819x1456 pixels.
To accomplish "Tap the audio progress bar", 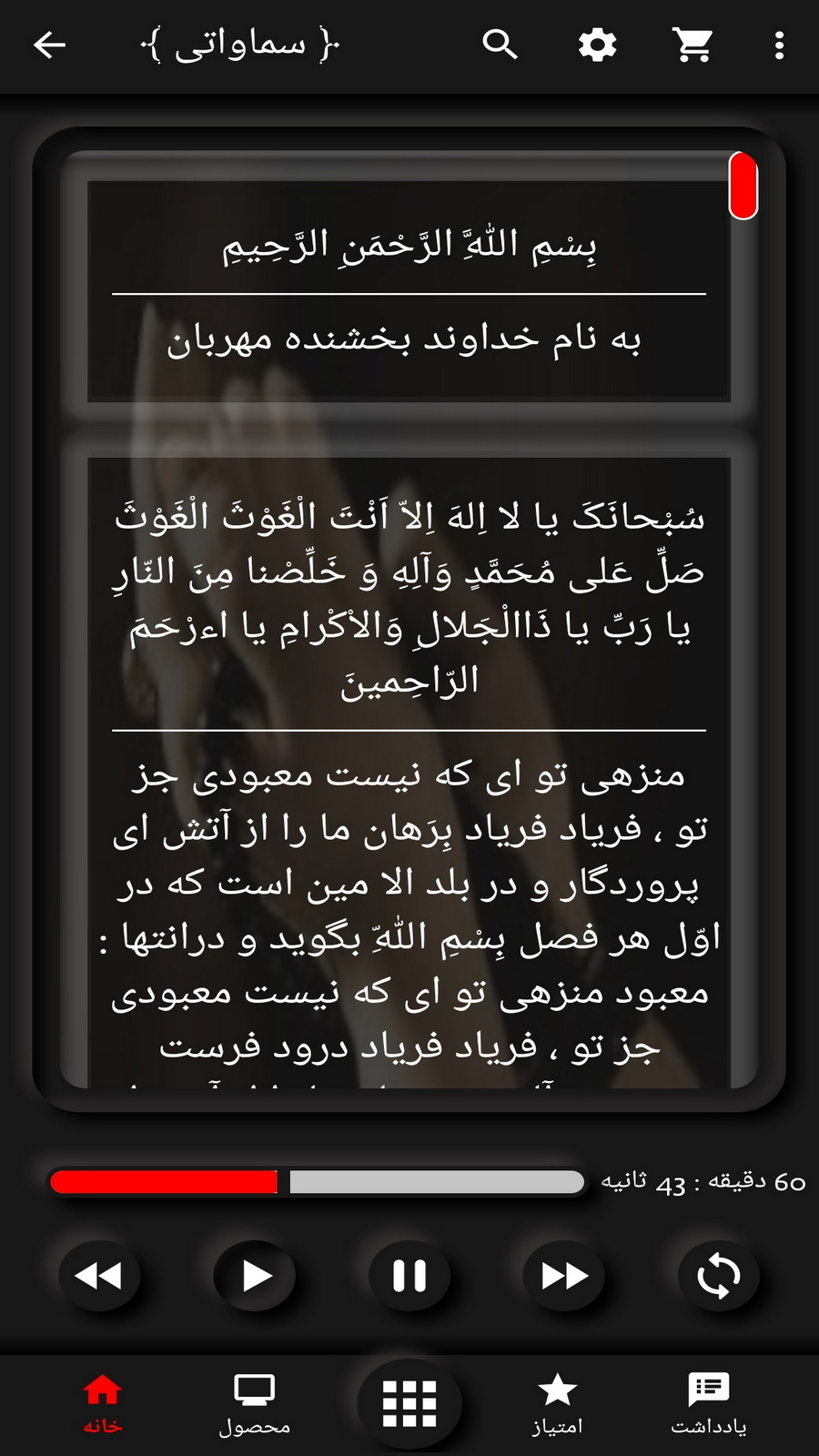I will (317, 1182).
